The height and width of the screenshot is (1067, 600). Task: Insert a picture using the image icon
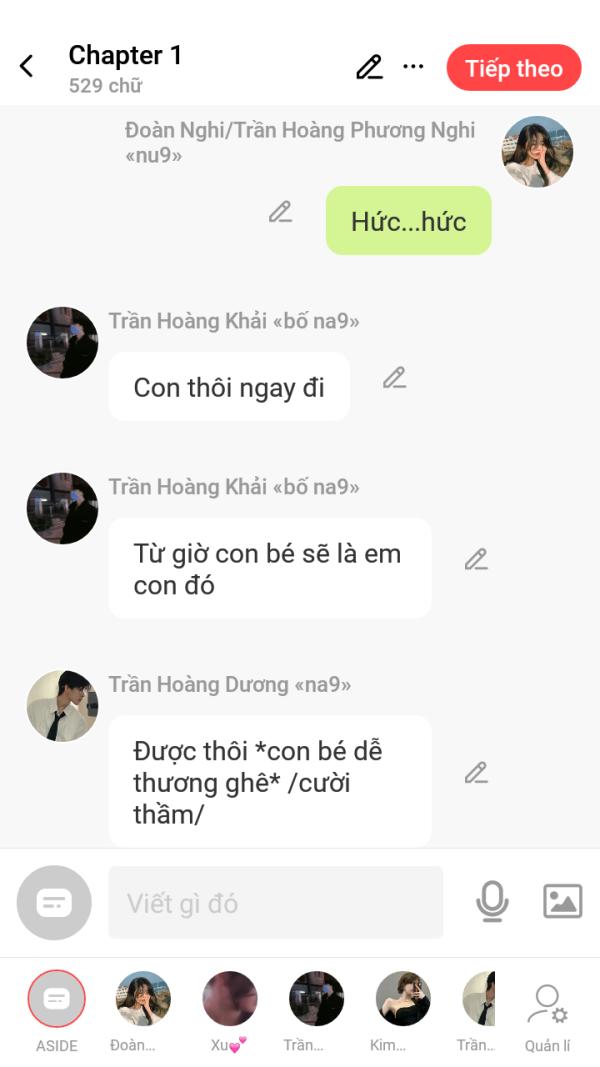tap(563, 902)
